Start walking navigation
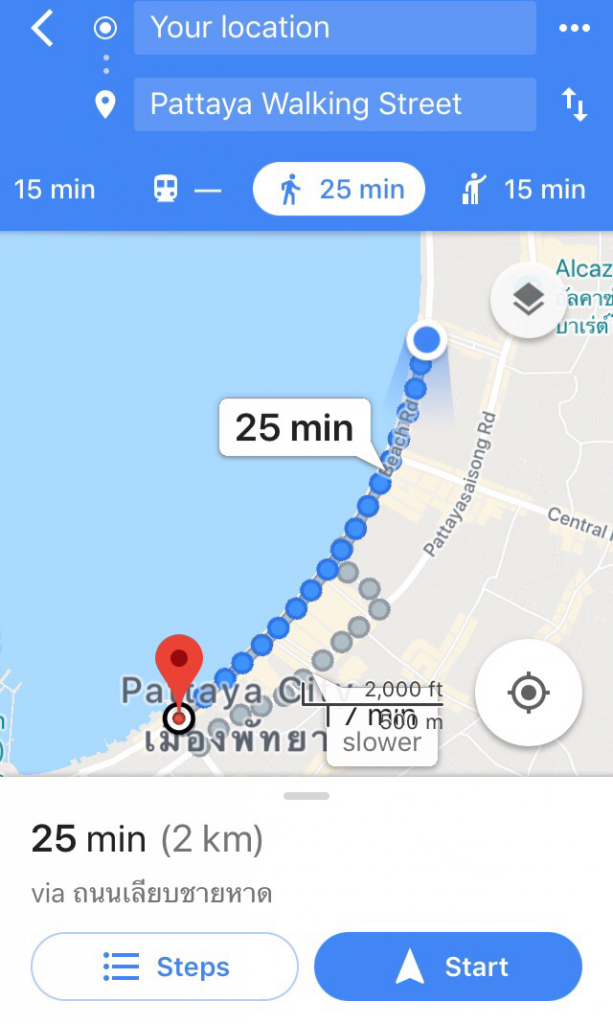The height and width of the screenshot is (1024, 613). pyautogui.click(x=448, y=966)
